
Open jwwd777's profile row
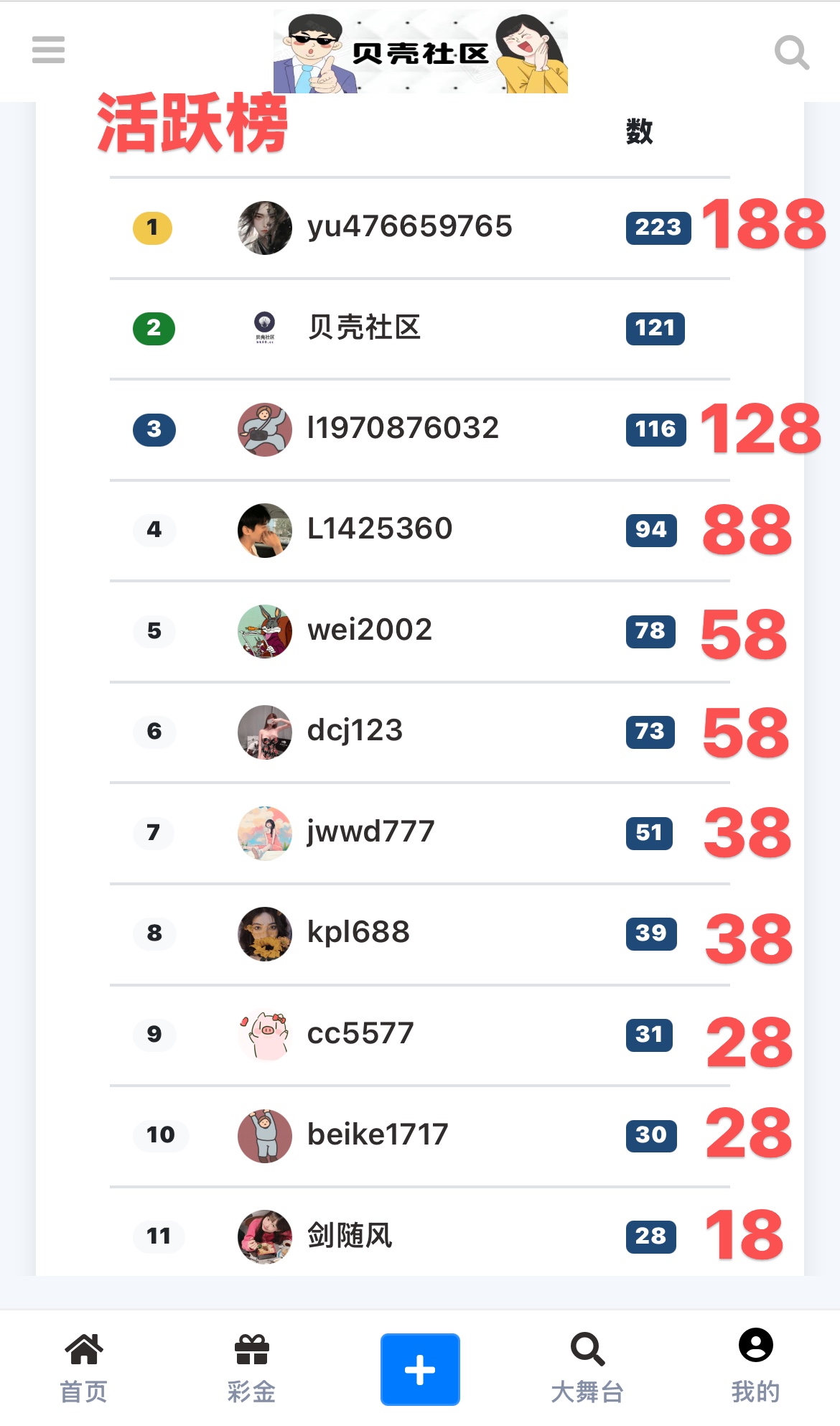370,832
